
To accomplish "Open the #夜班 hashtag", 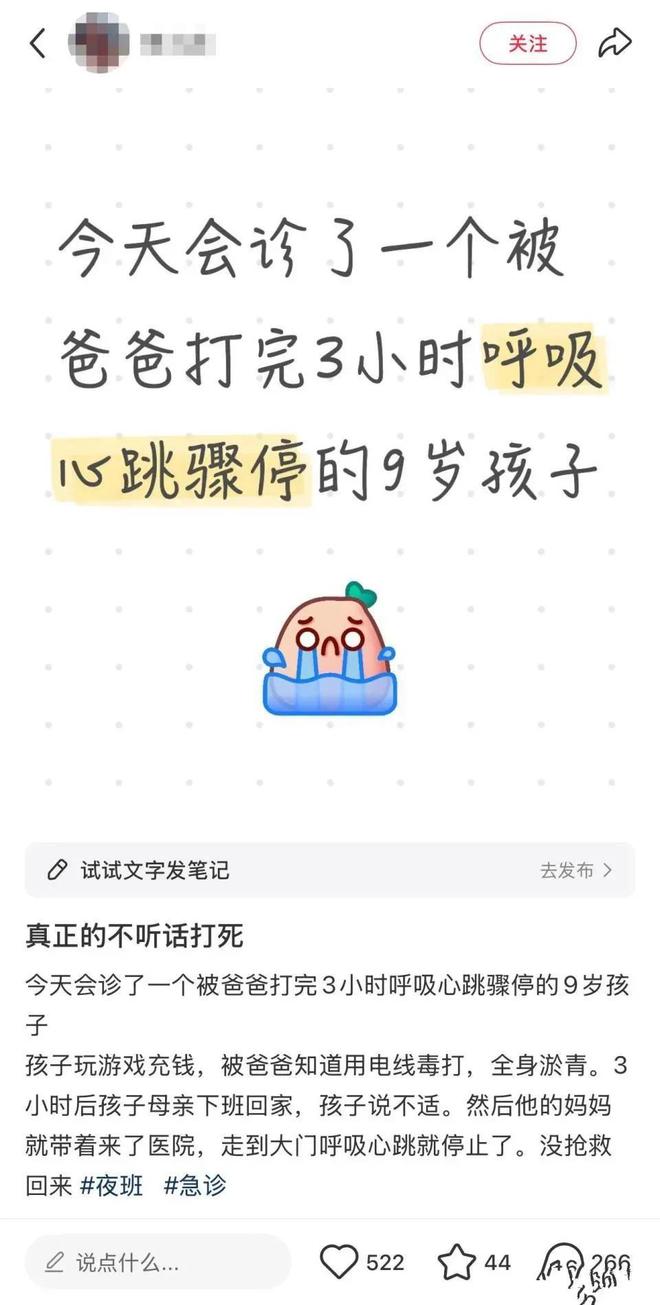I will pos(111,1186).
